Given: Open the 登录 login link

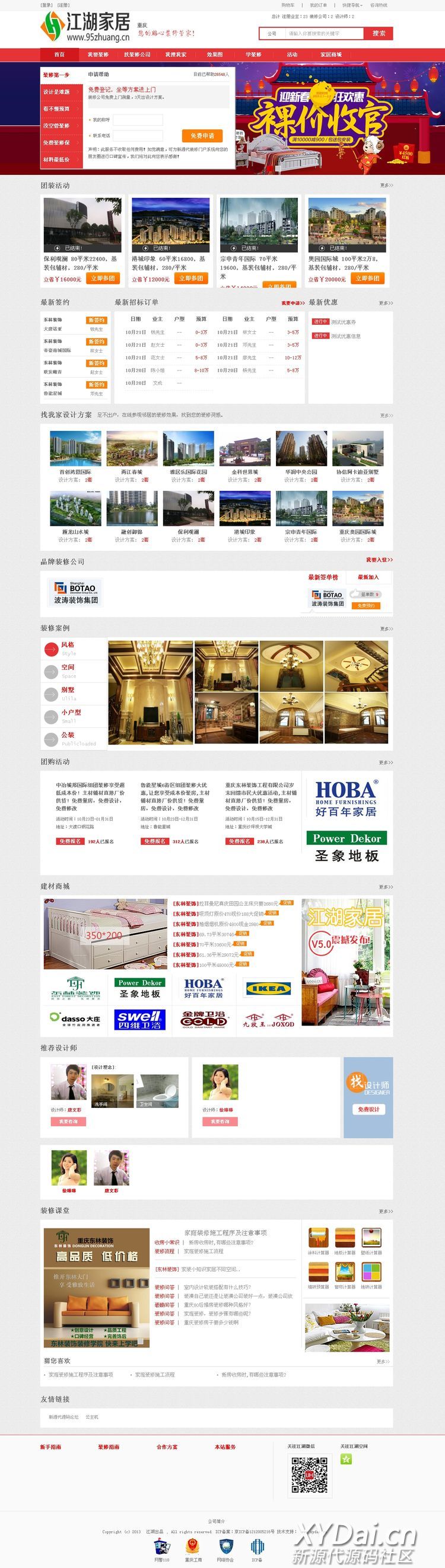Looking at the screenshot, I should tap(46, 5).
